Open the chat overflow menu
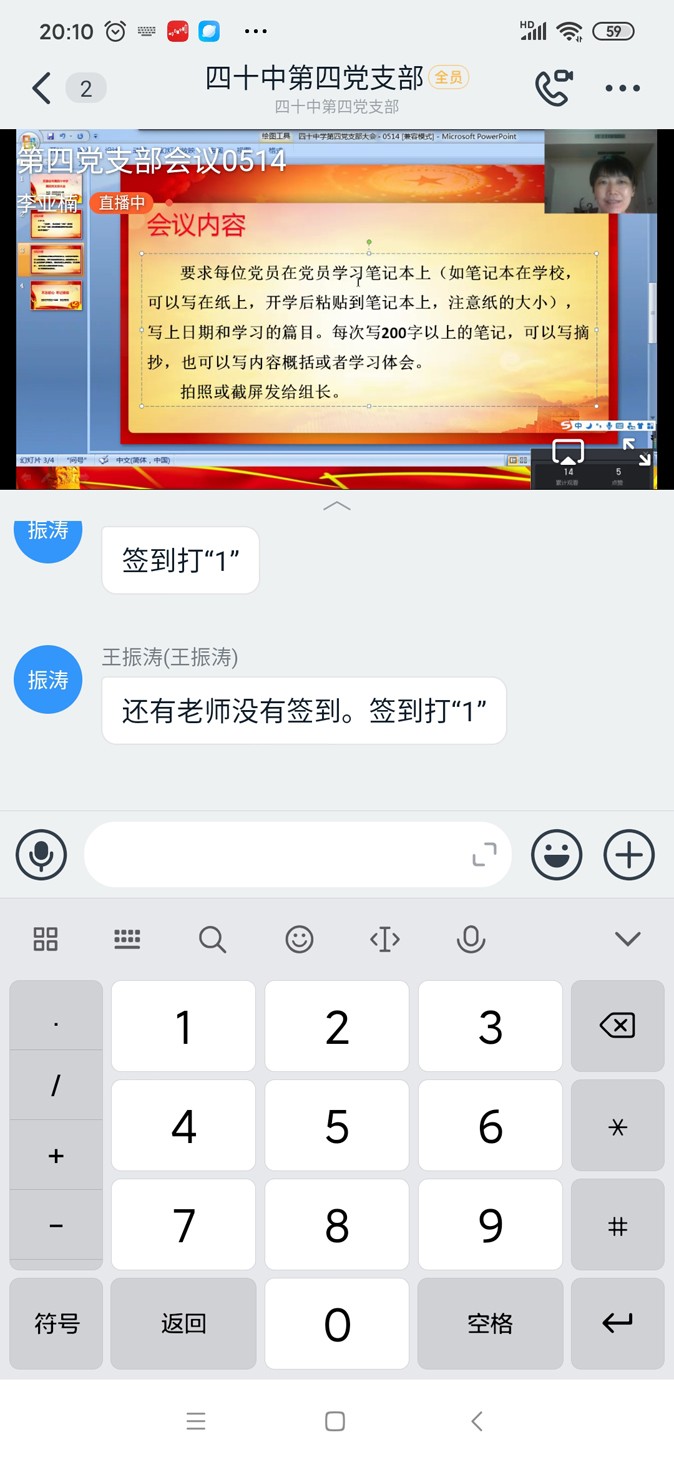Screen dimensions: 674x1460 (x=622, y=88)
